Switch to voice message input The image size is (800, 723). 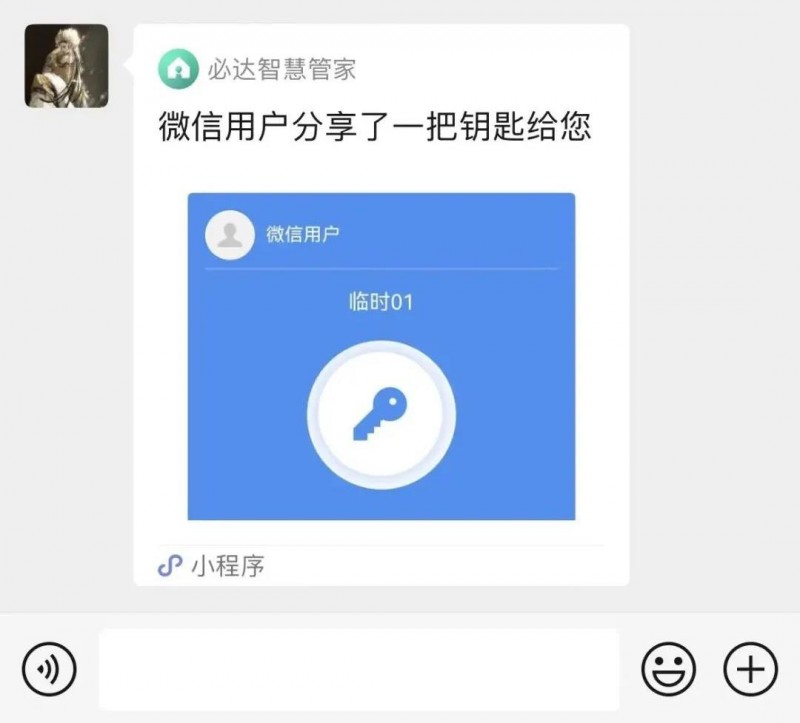(x=49, y=669)
